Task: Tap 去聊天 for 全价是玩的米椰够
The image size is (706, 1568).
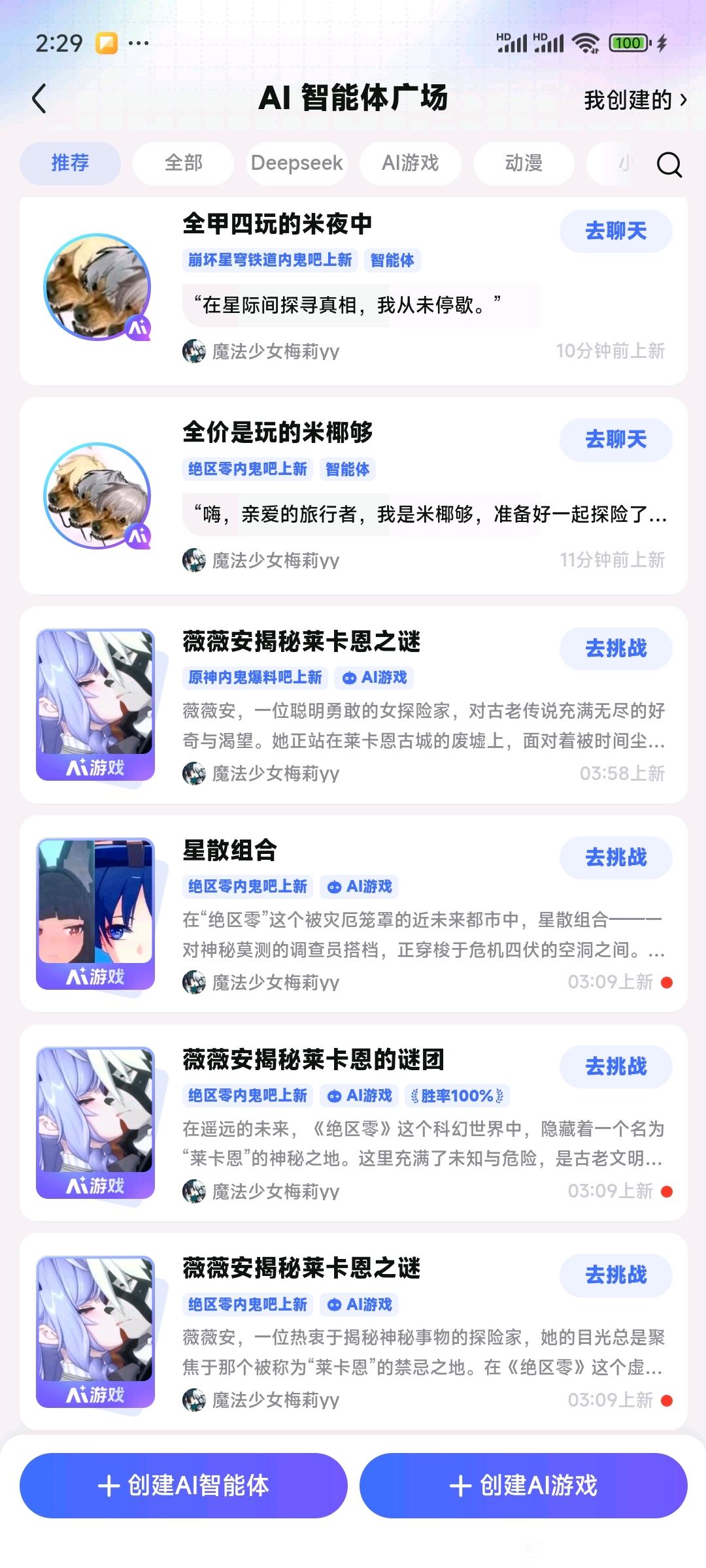Action: click(x=615, y=440)
